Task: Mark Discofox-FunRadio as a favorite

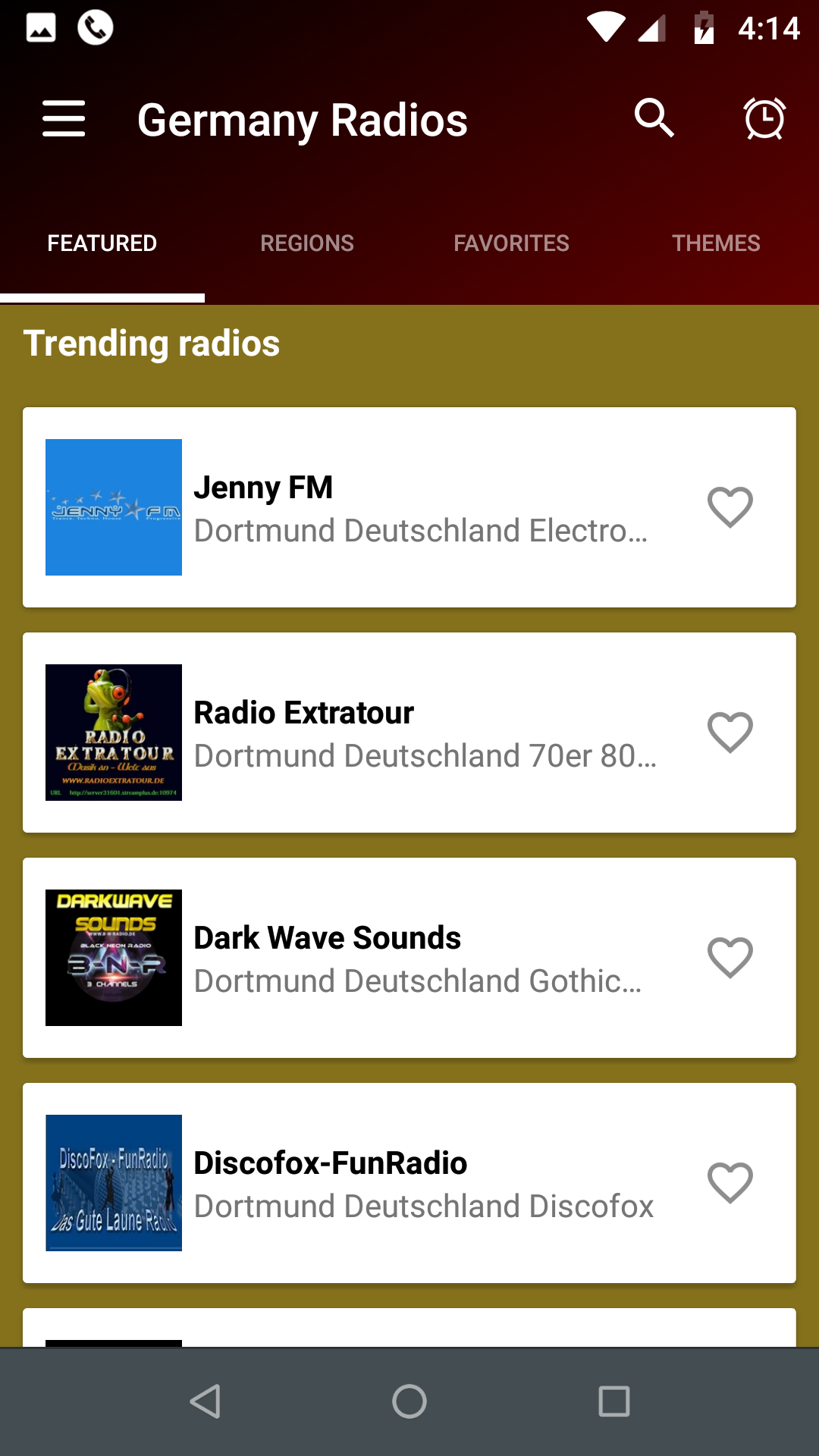Action: pyautogui.click(x=730, y=1183)
